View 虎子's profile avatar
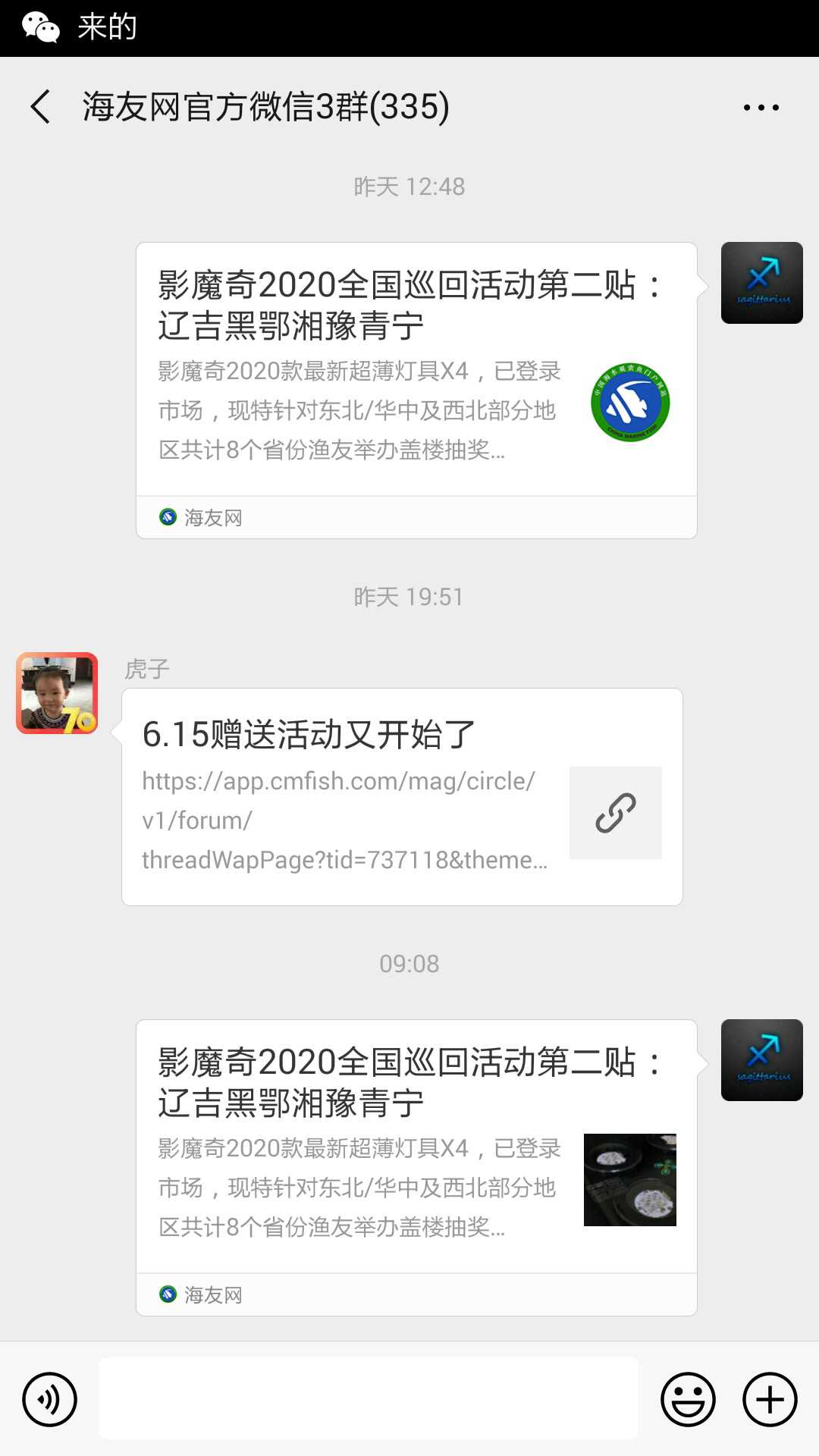The image size is (819, 1456). click(57, 693)
